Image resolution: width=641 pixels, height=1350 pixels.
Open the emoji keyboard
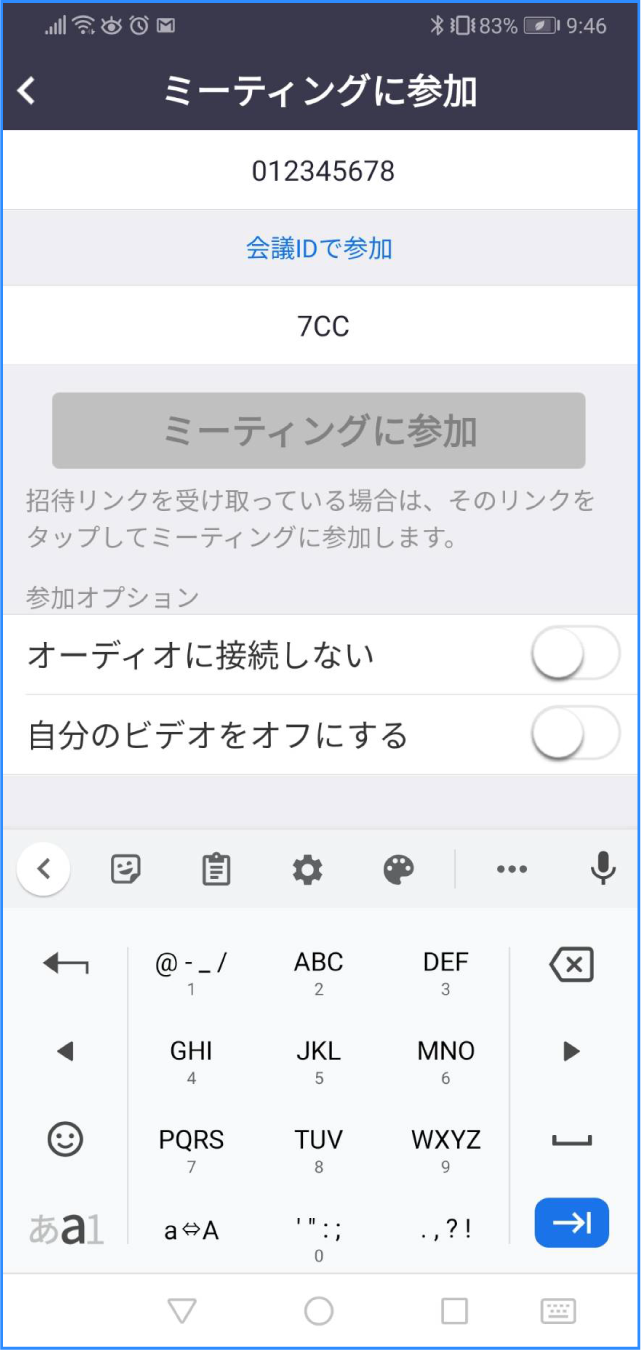tap(66, 1138)
